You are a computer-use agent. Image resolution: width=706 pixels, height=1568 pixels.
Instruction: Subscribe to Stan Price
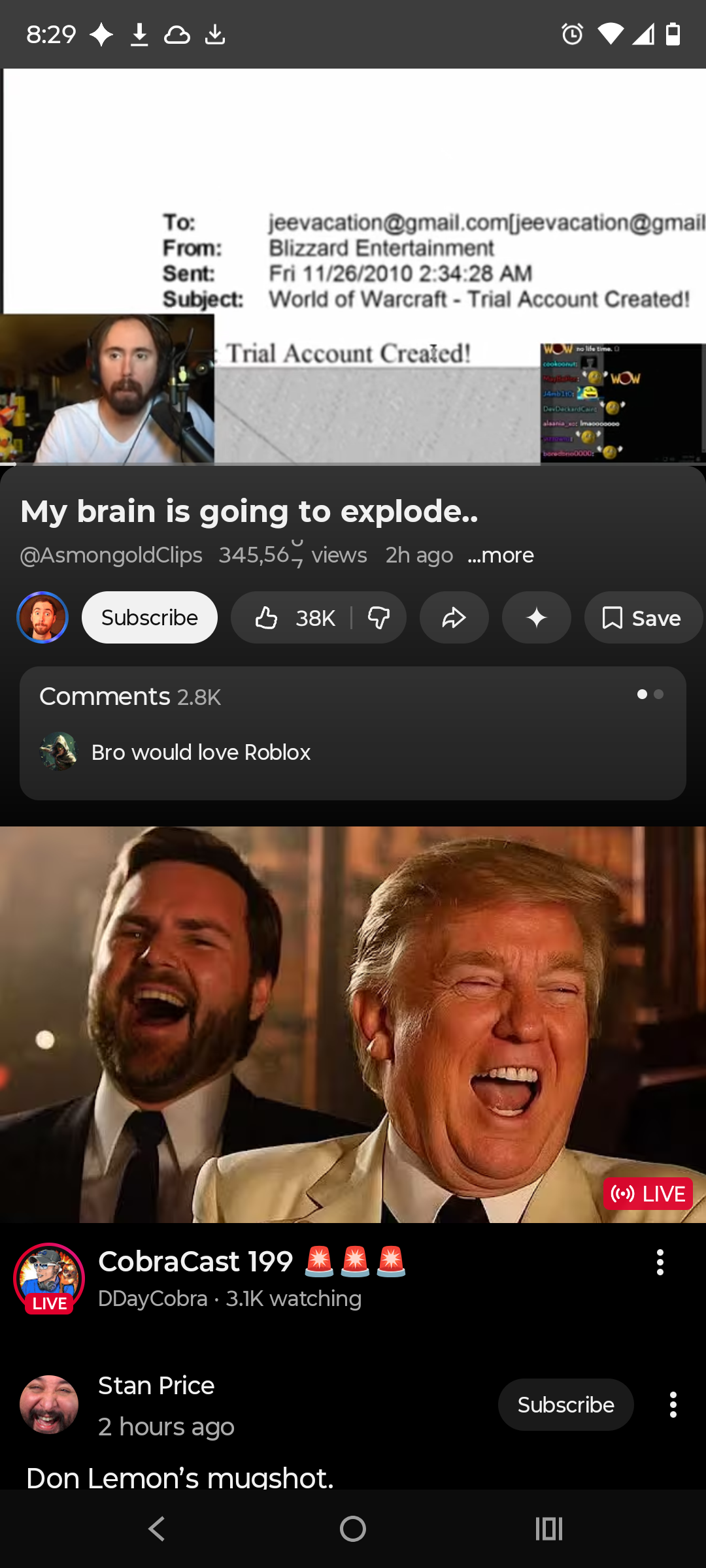click(565, 1405)
